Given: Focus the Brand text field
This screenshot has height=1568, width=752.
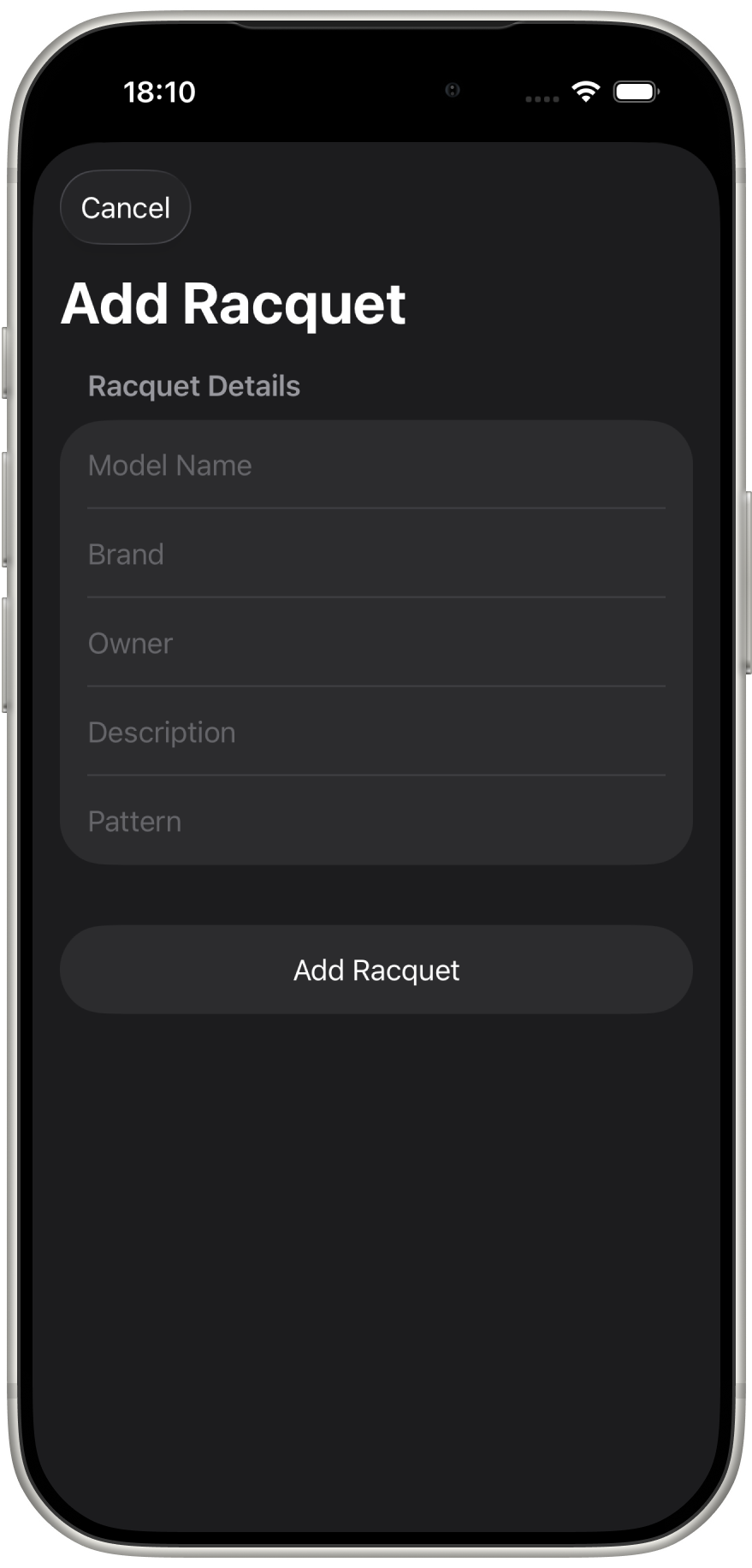Looking at the screenshot, I should 375,555.
